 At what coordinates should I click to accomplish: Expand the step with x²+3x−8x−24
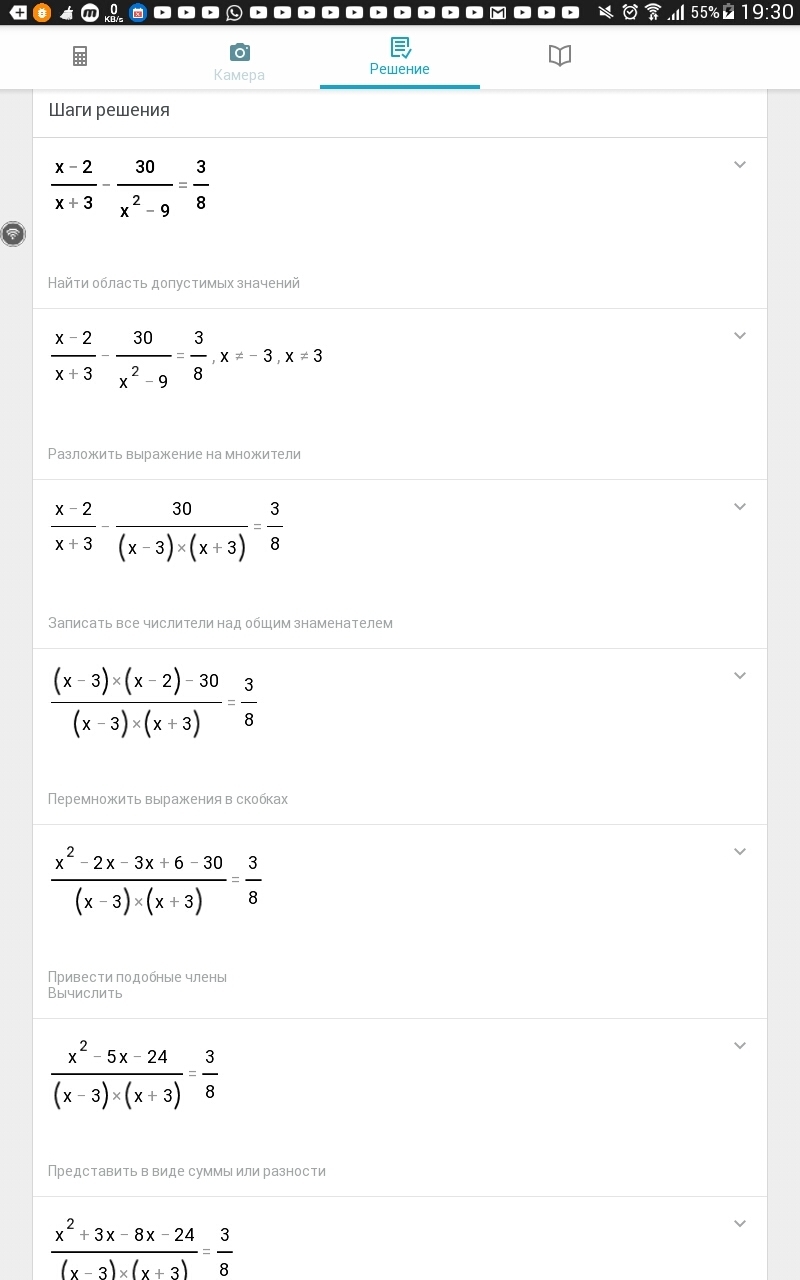[x=740, y=1224]
